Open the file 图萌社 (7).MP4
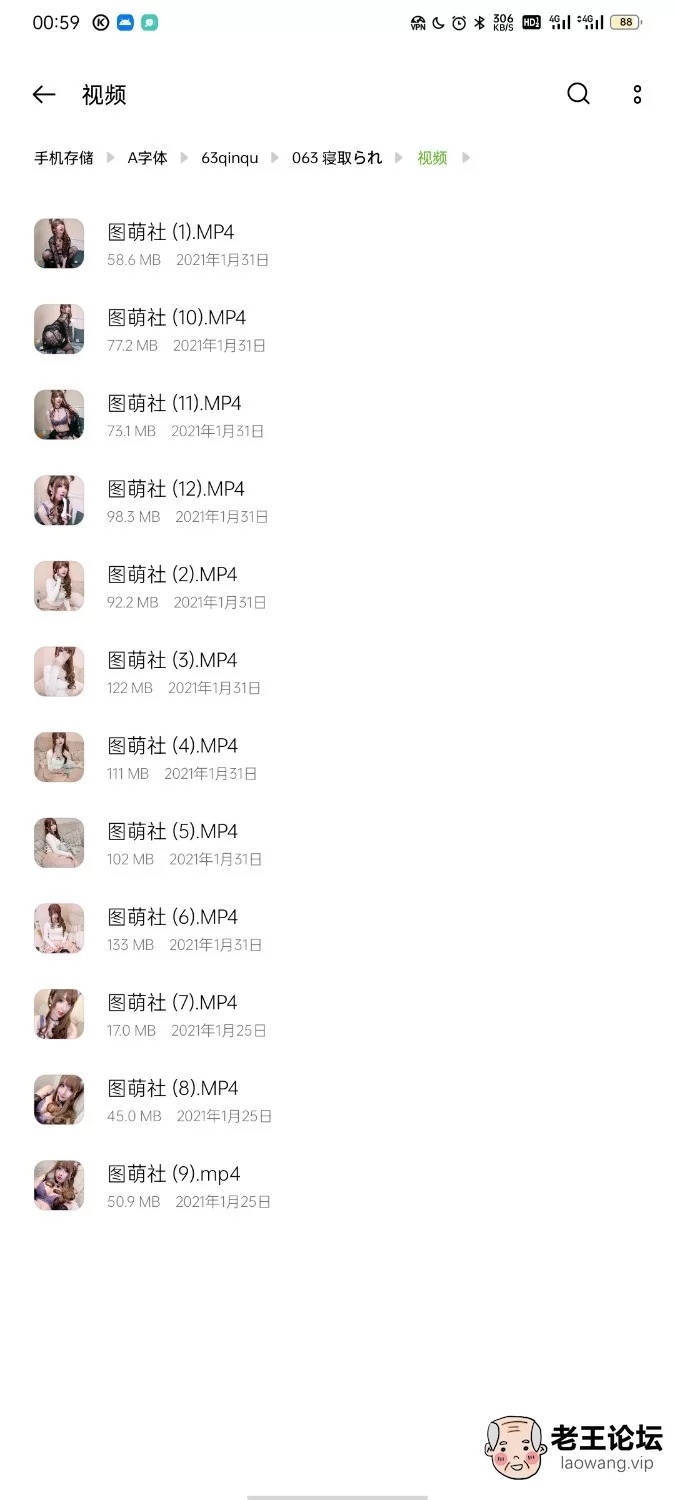 [172, 1003]
